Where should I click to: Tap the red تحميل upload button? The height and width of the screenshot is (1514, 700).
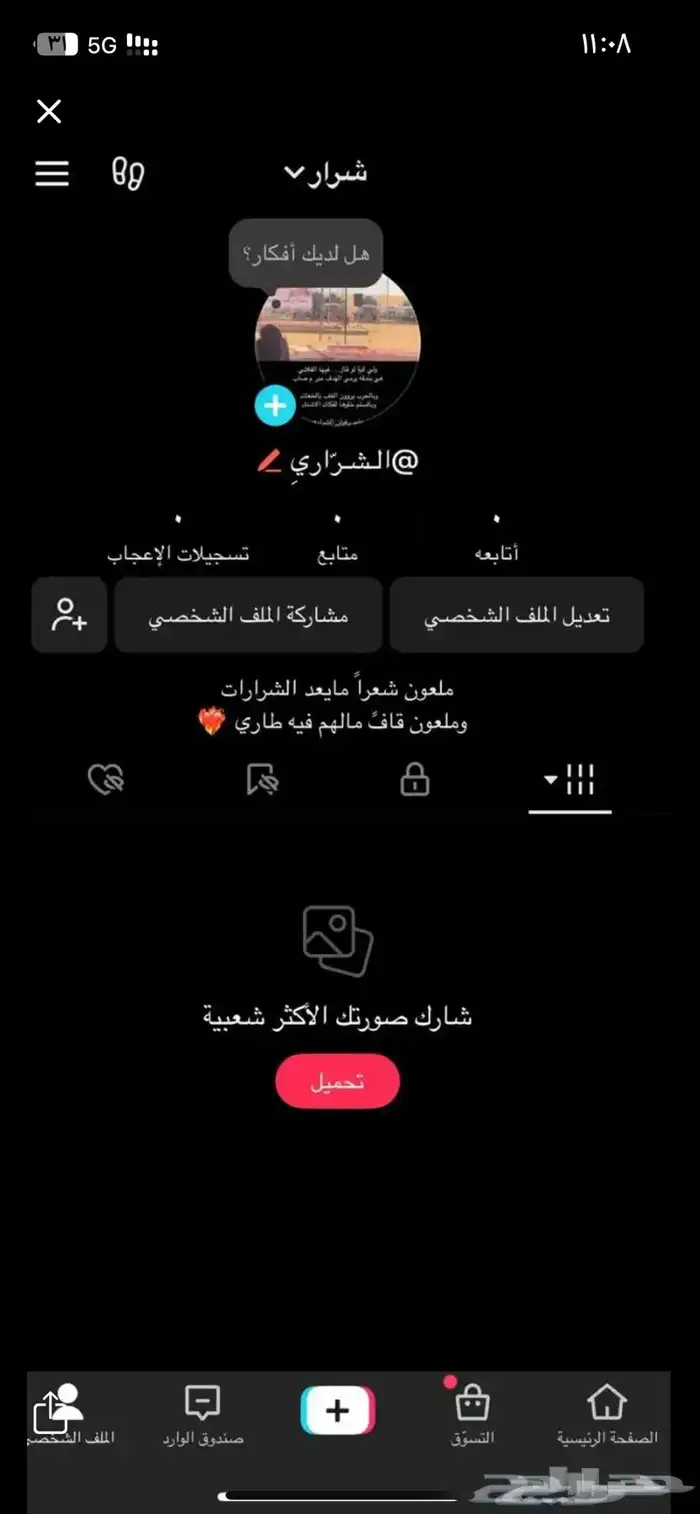coord(337,1081)
